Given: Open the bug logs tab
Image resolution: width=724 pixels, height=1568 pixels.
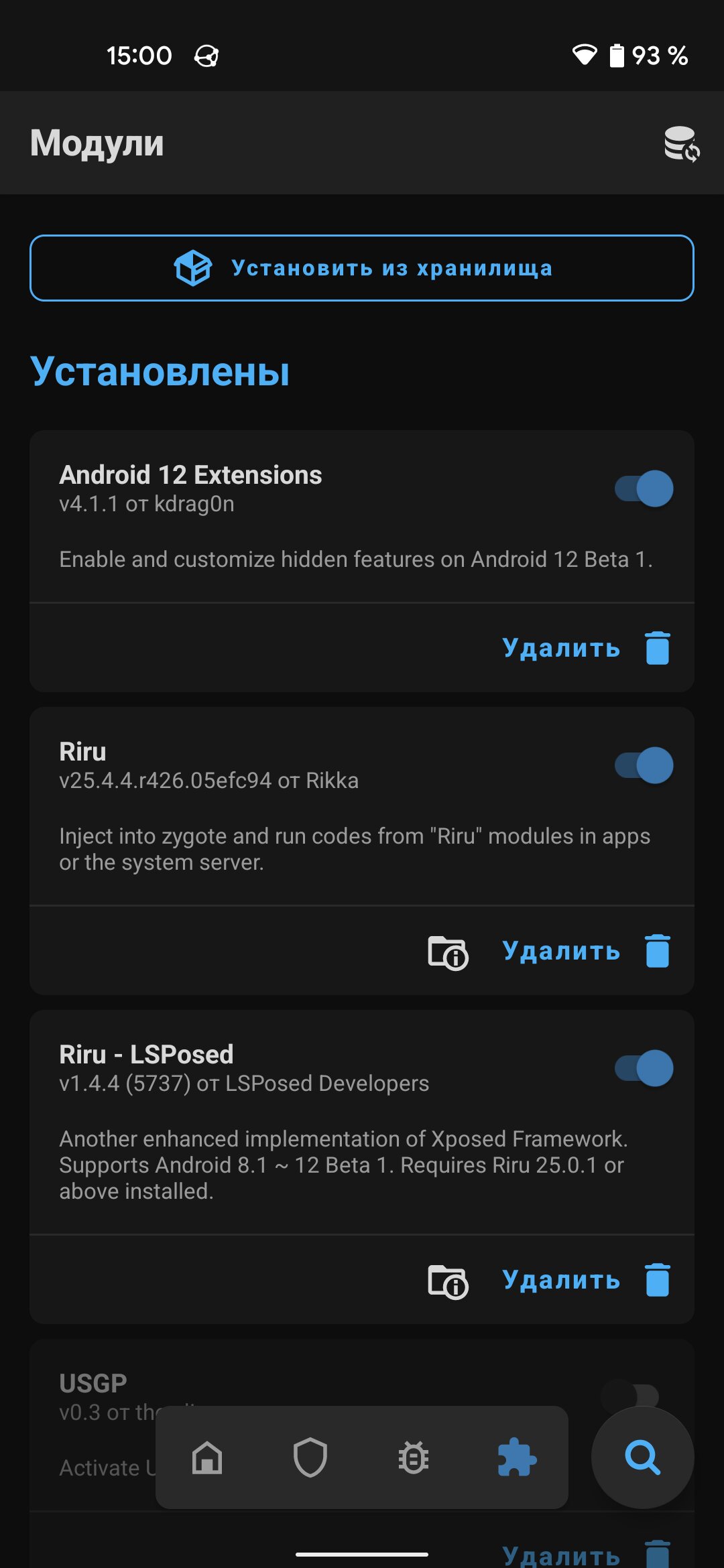Looking at the screenshot, I should pos(414,1457).
